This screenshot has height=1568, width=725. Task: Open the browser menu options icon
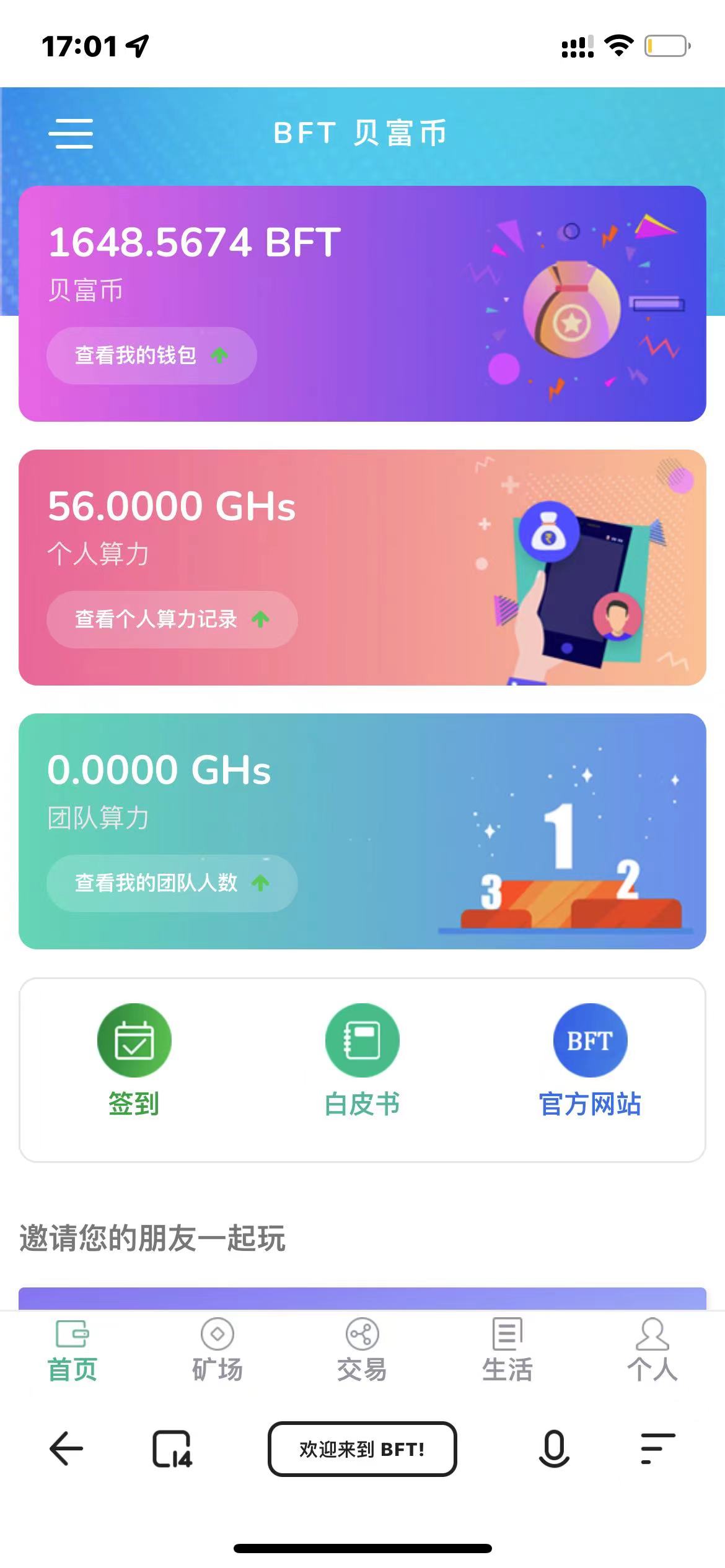click(657, 1449)
